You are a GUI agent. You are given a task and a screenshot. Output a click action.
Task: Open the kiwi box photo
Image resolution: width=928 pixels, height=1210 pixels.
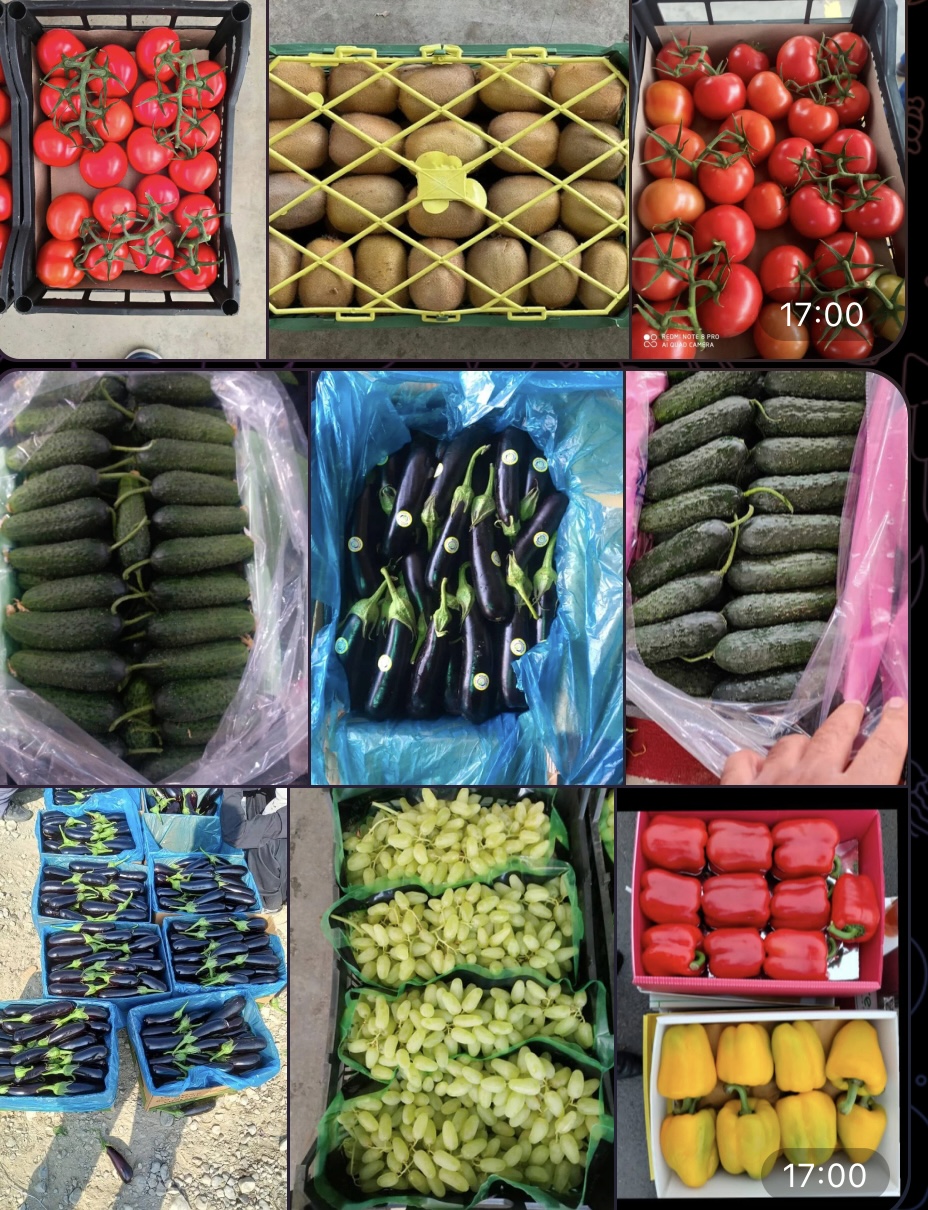tap(448, 178)
